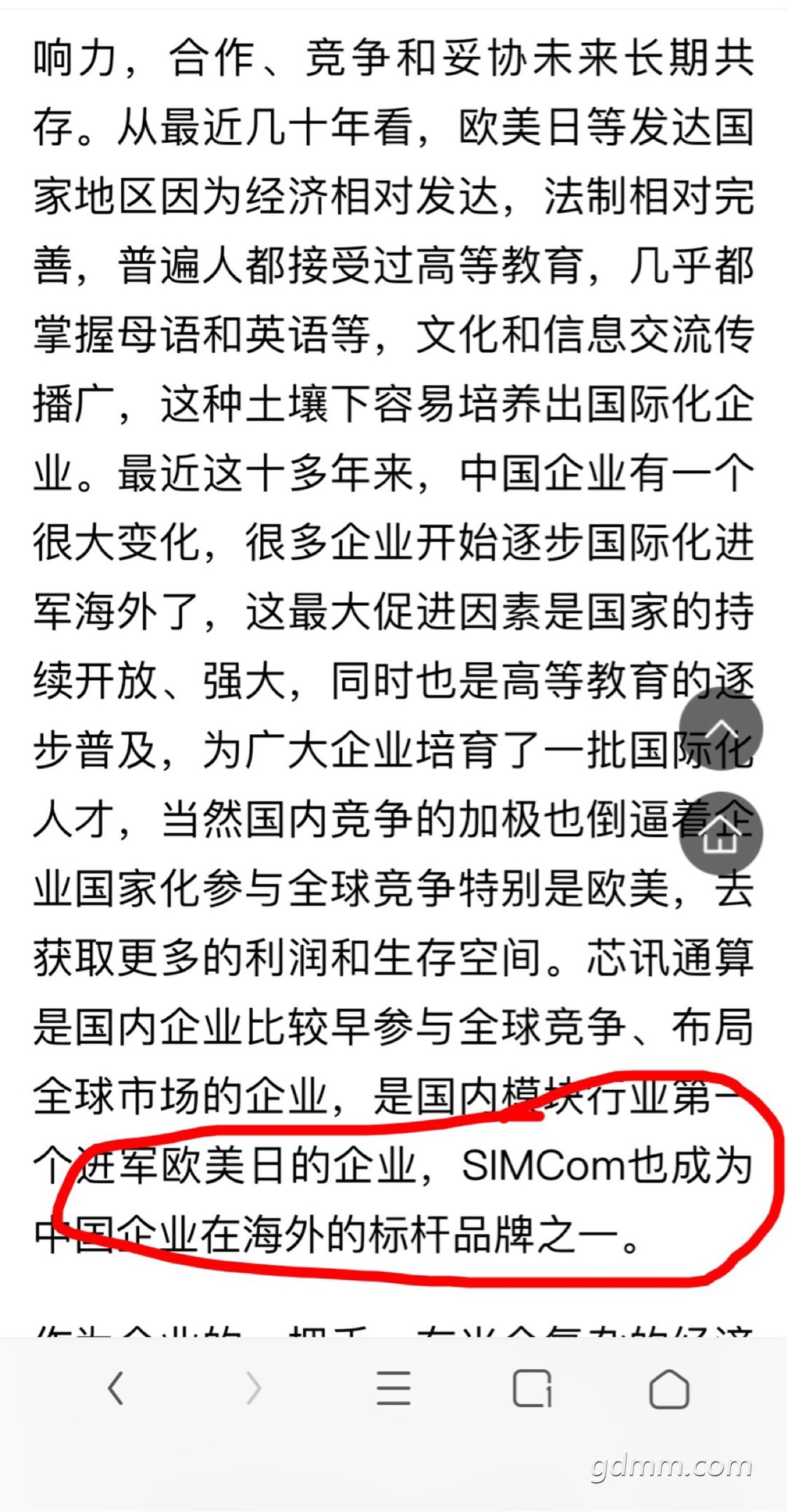Screen dimensions: 787x1512
Task: Open the browser tabs view
Action: (532, 1389)
